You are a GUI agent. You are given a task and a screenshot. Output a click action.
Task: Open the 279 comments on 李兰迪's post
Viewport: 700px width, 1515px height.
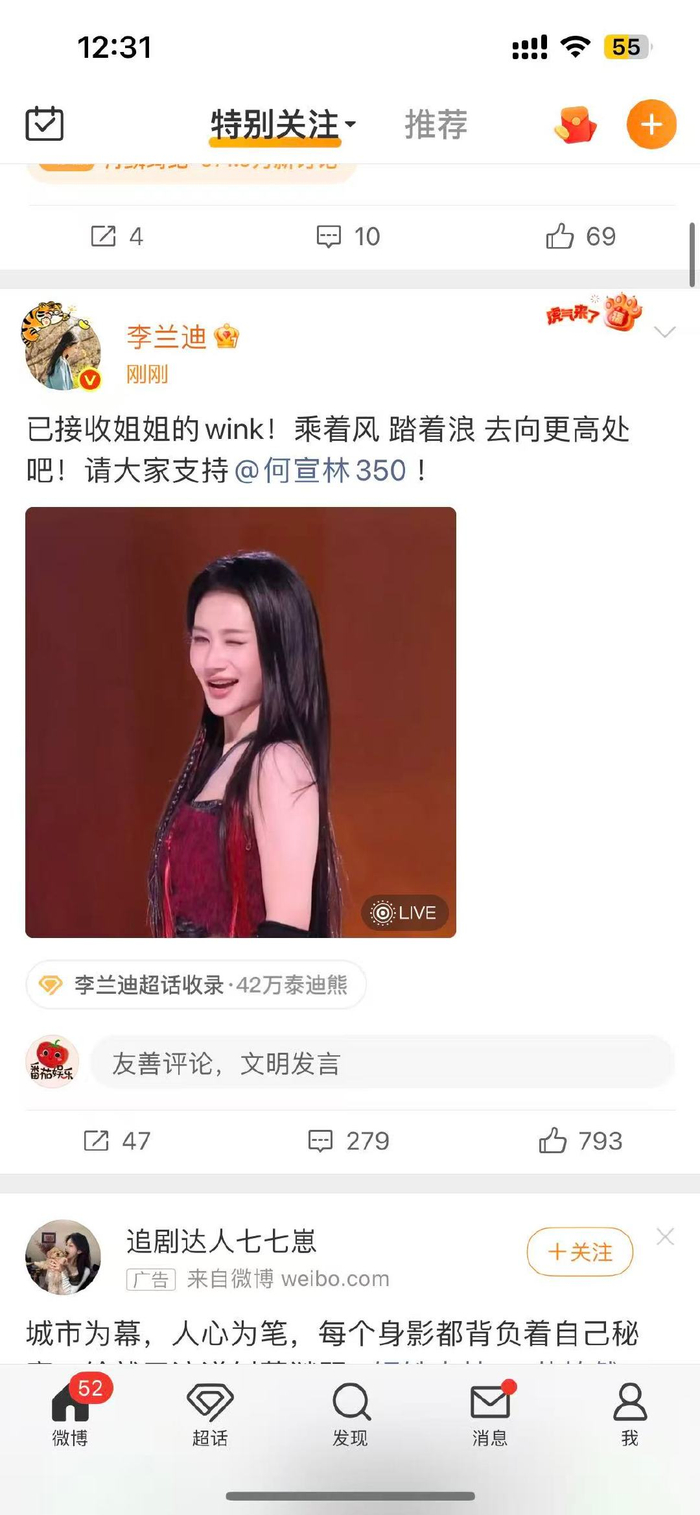(349, 1141)
